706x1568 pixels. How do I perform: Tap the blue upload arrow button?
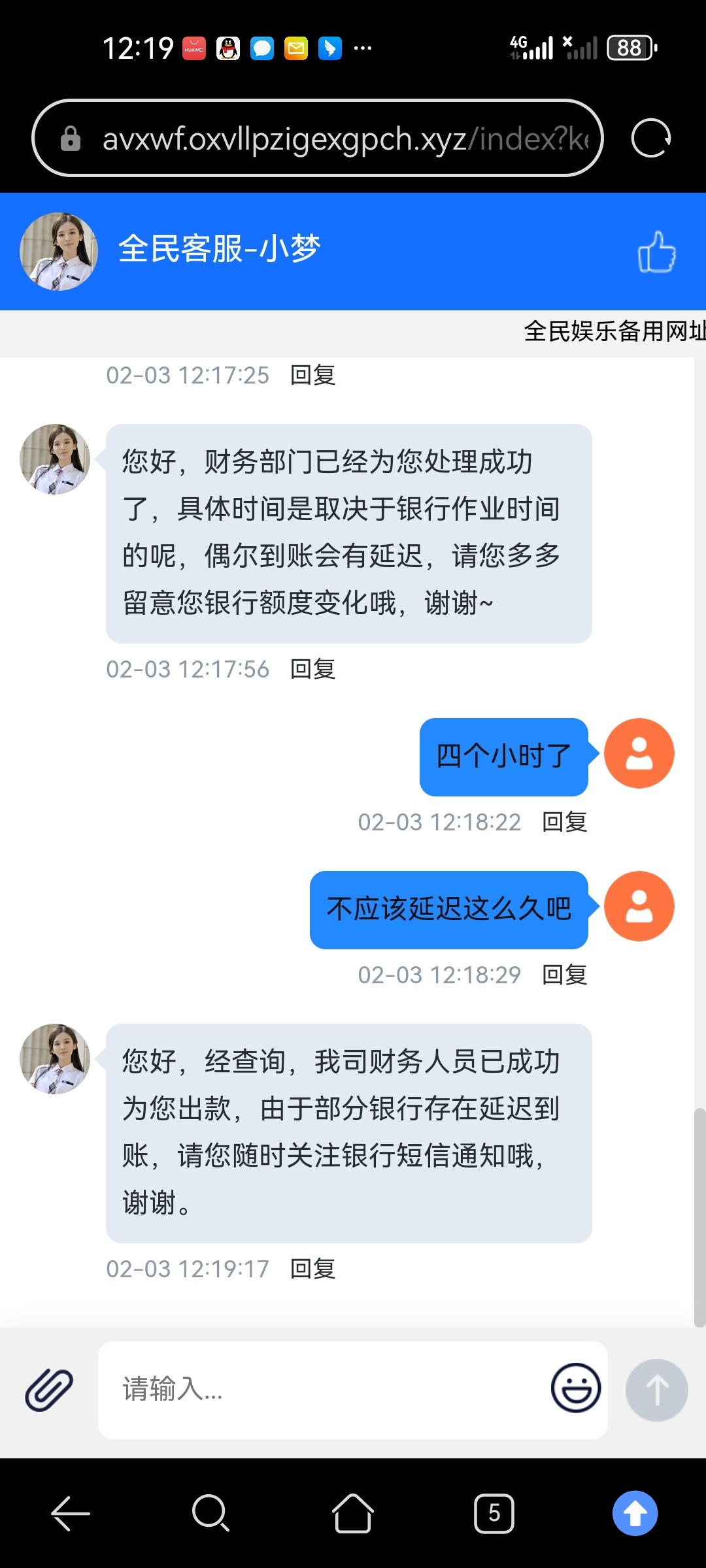tap(635, 1513)
